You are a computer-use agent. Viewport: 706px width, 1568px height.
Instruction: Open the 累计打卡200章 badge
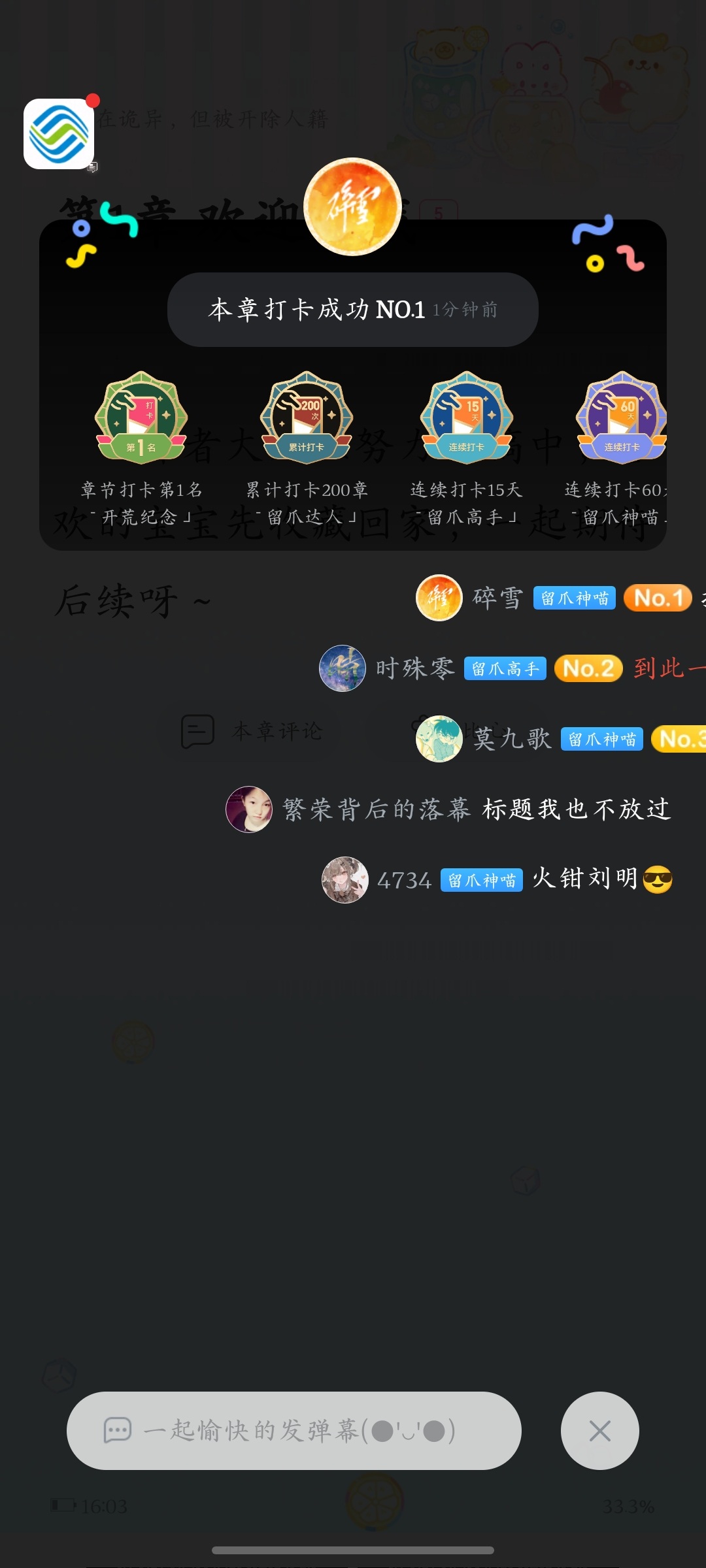tap(307, 418)
